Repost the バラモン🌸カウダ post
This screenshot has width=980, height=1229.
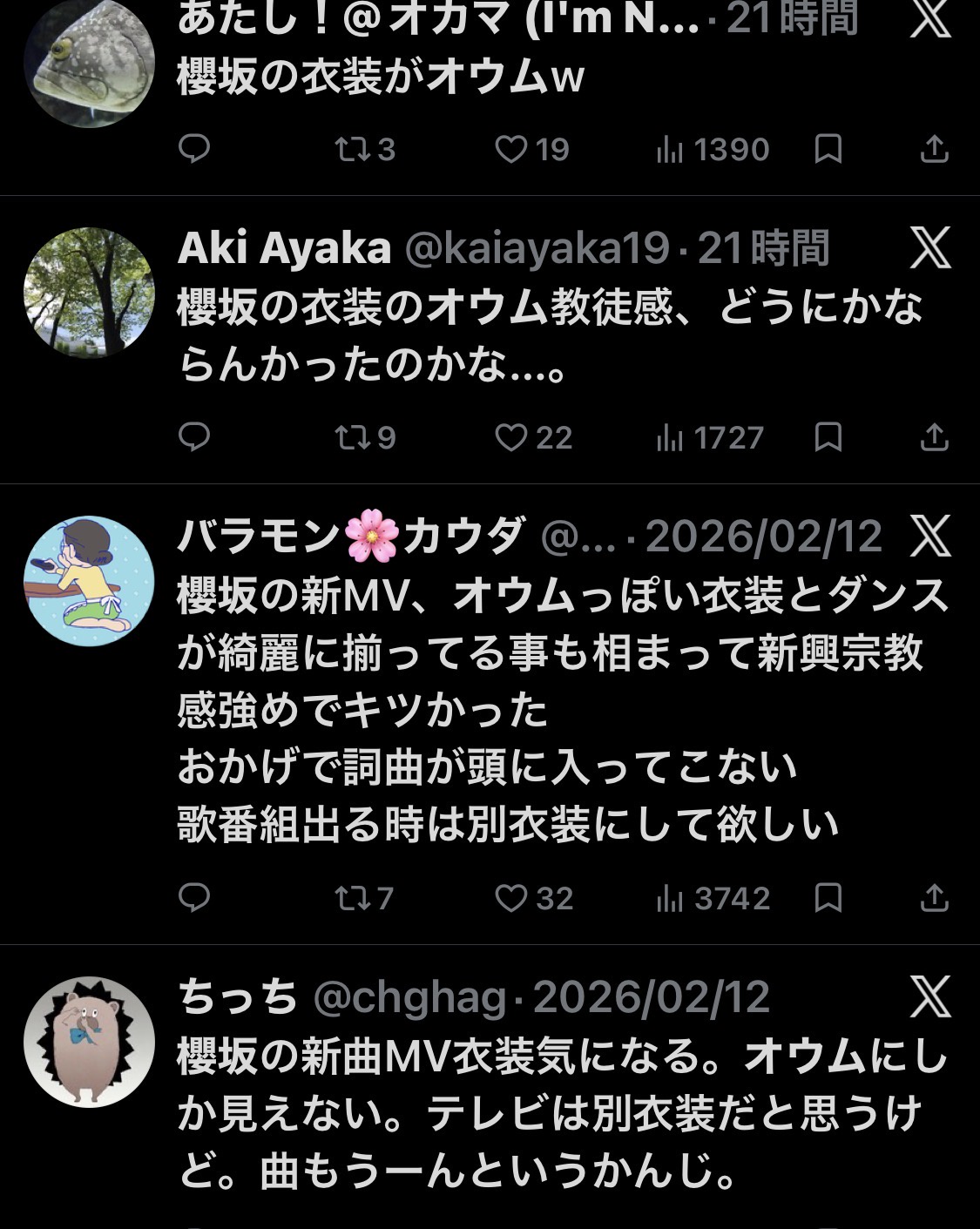353,898
